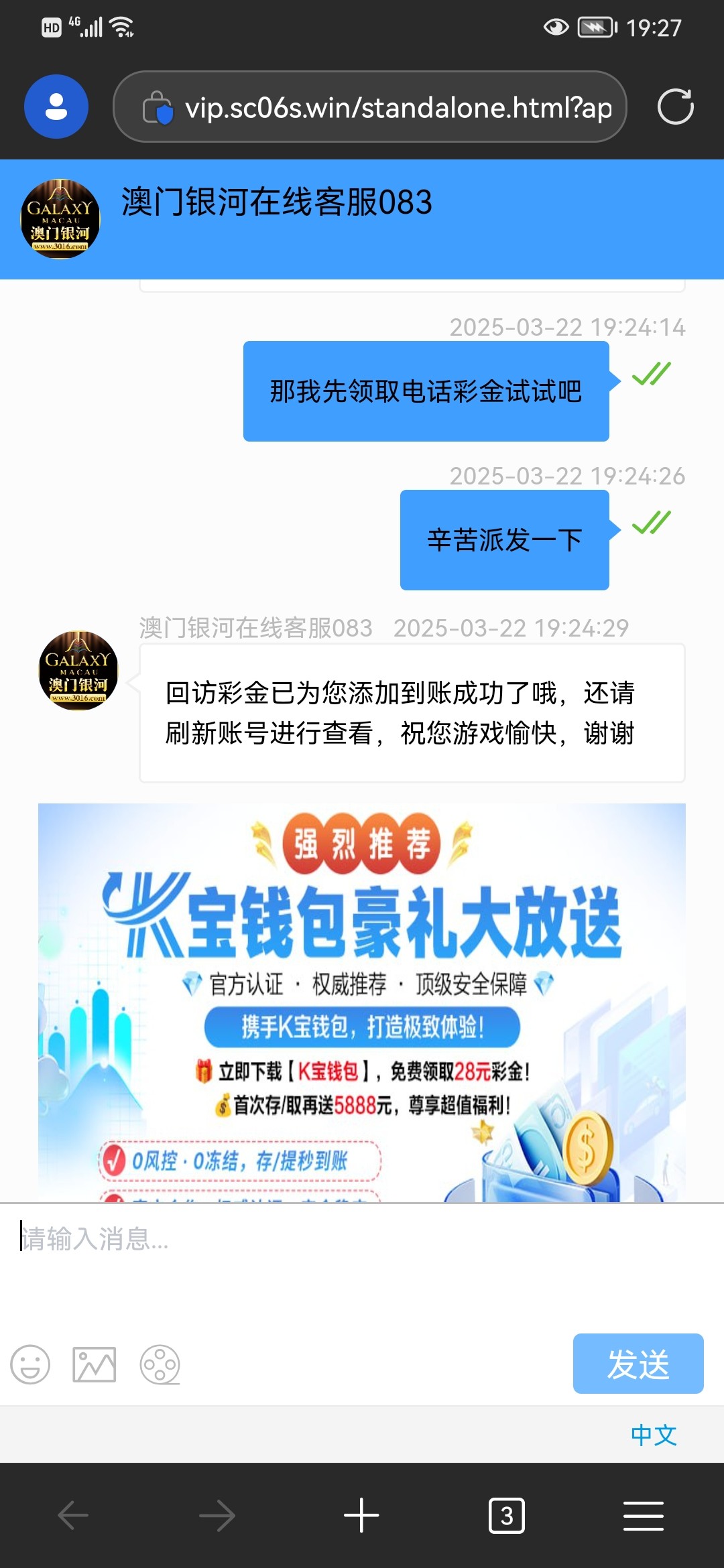Switch chat language via 中文
The image size is (724, 1568).
tap(653, 1435)
